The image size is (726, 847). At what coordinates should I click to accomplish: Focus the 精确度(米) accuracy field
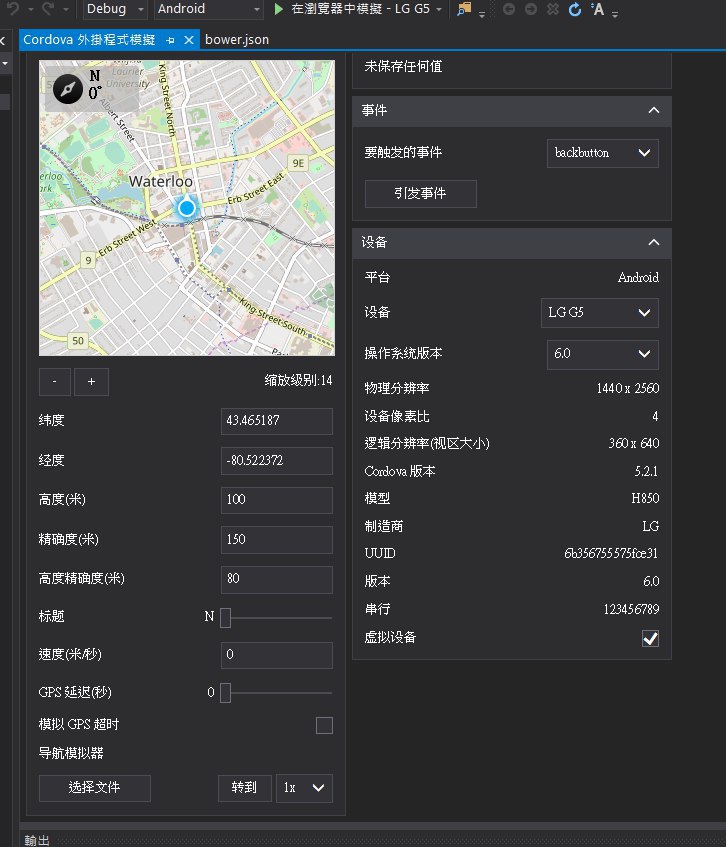[276, 540]
